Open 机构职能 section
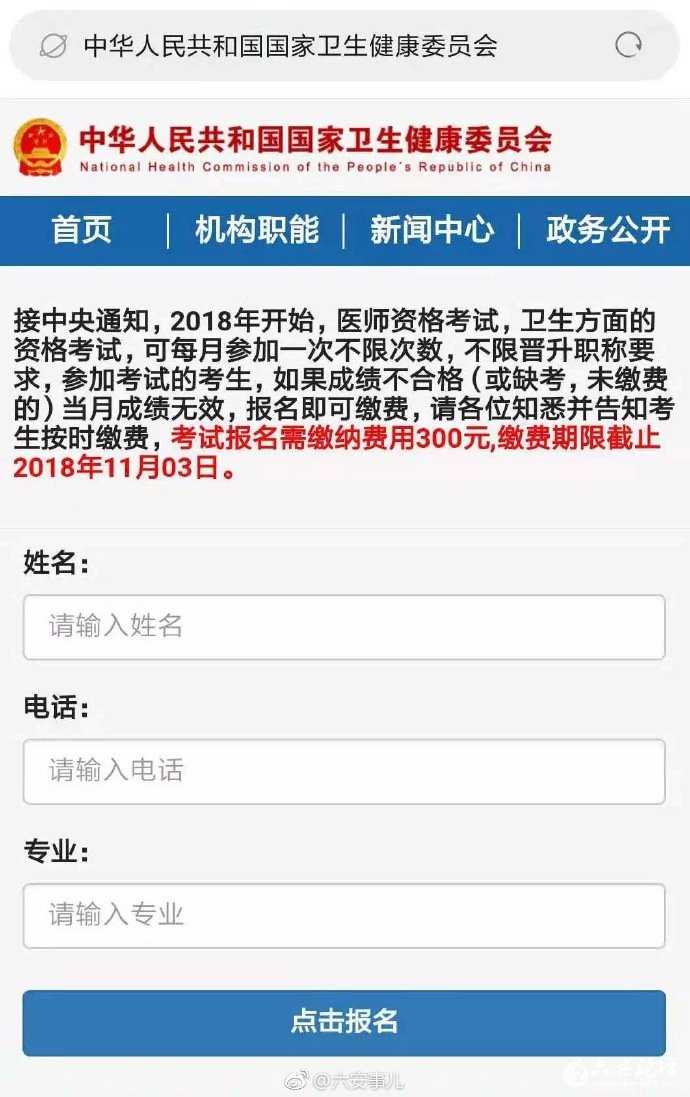 (x=257, y=230)
